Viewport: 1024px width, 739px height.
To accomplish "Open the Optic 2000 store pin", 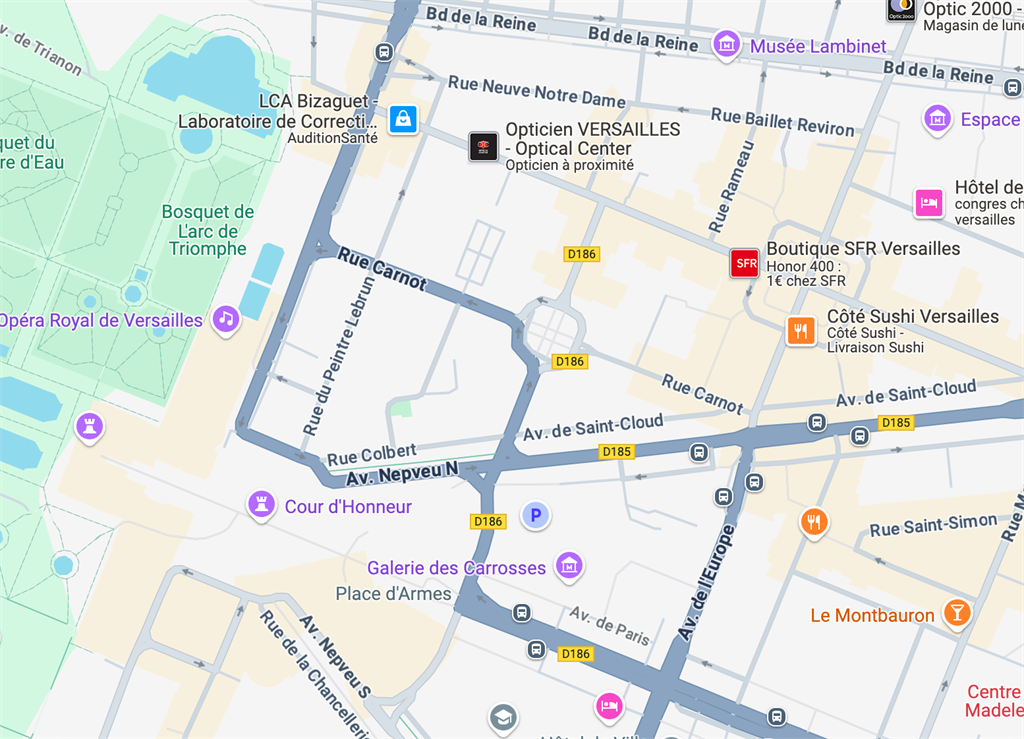I will point(901,9).
